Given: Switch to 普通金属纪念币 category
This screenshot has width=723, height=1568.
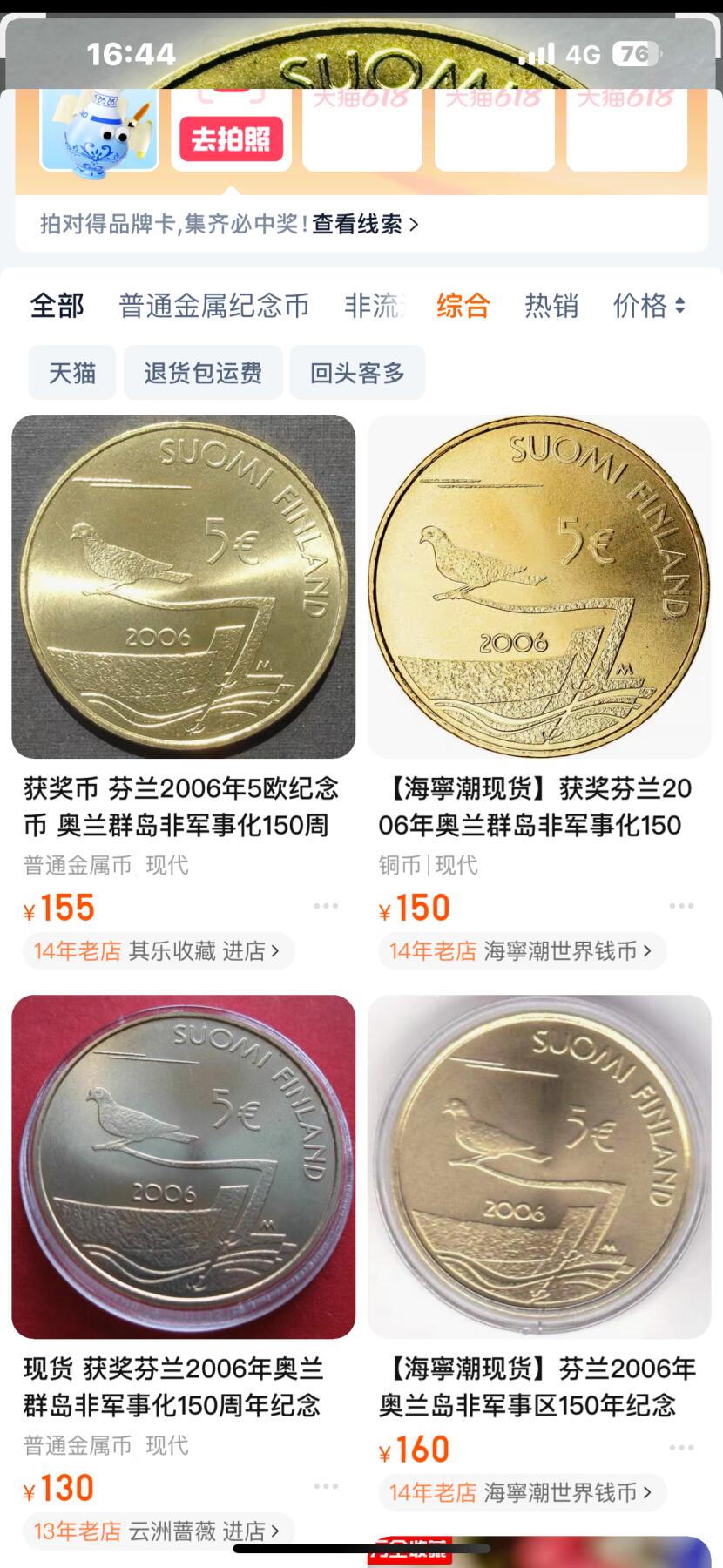Looking at the screenshot, I should 214,306.
